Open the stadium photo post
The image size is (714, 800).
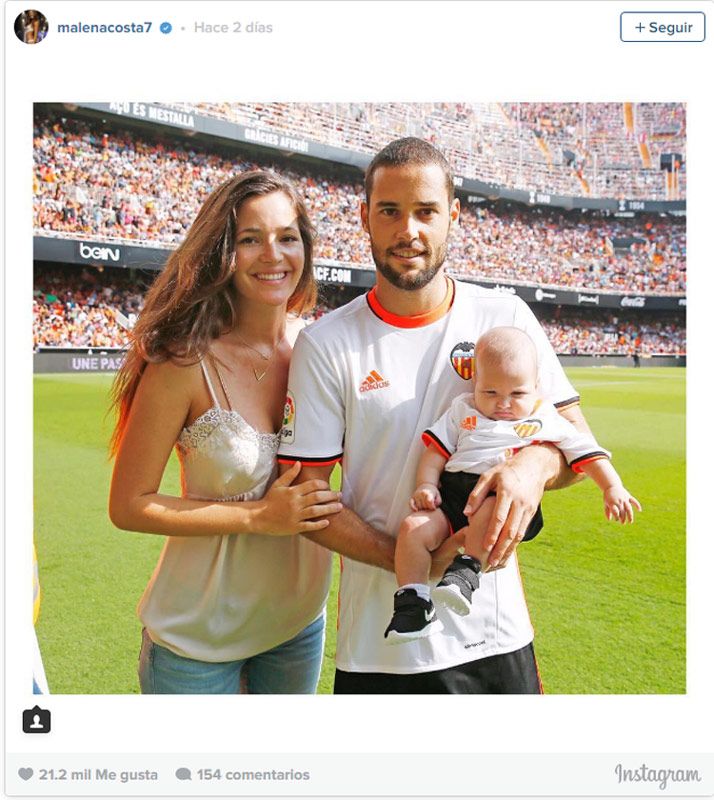359,398
